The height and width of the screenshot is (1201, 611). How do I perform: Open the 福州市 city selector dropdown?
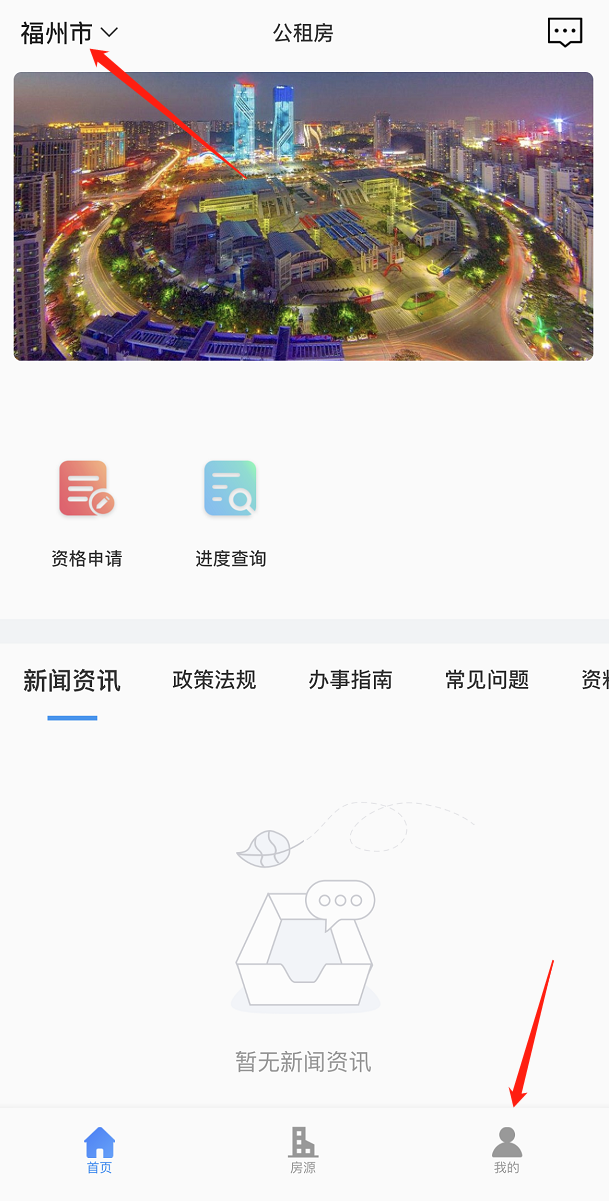click(68, 33)
